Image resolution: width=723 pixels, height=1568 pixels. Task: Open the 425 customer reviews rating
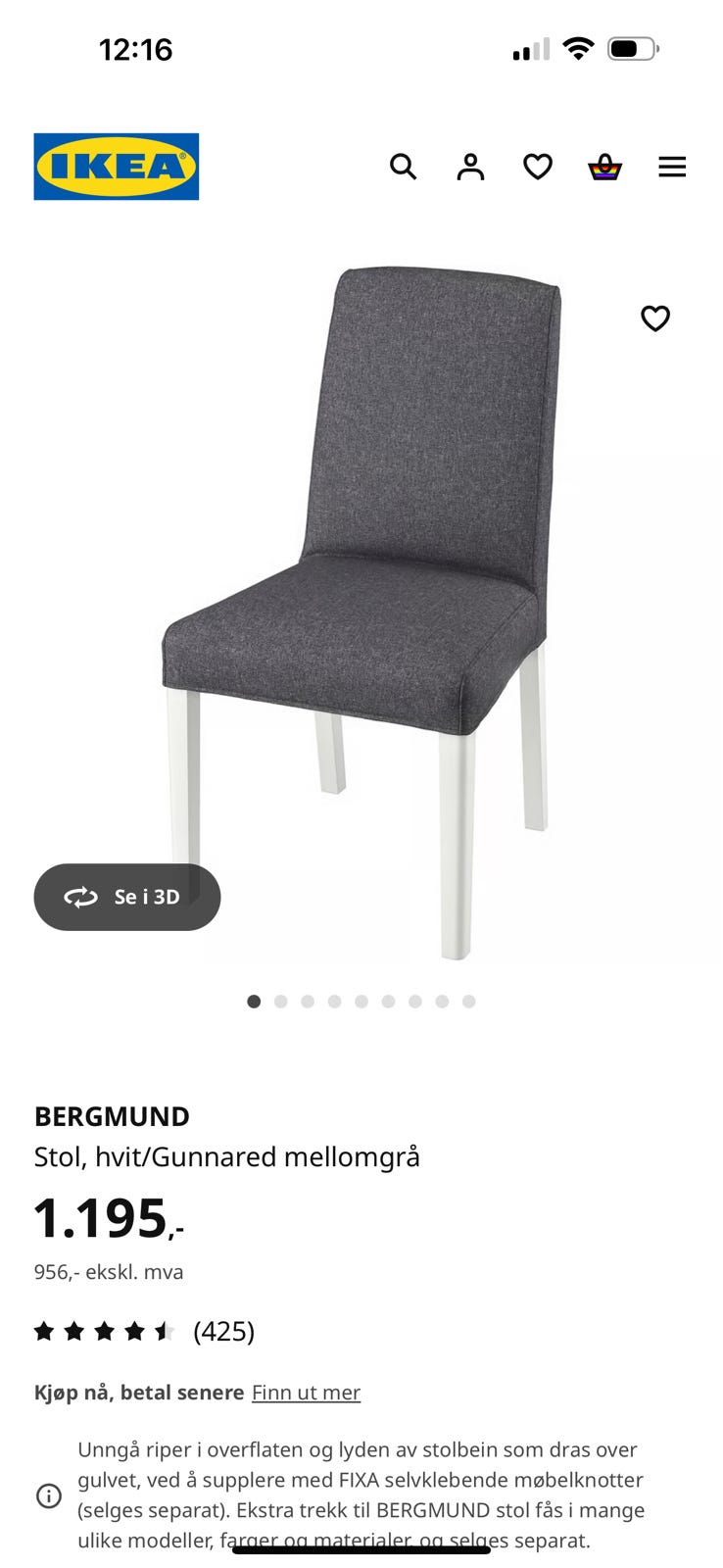(x=144, y=1331)
